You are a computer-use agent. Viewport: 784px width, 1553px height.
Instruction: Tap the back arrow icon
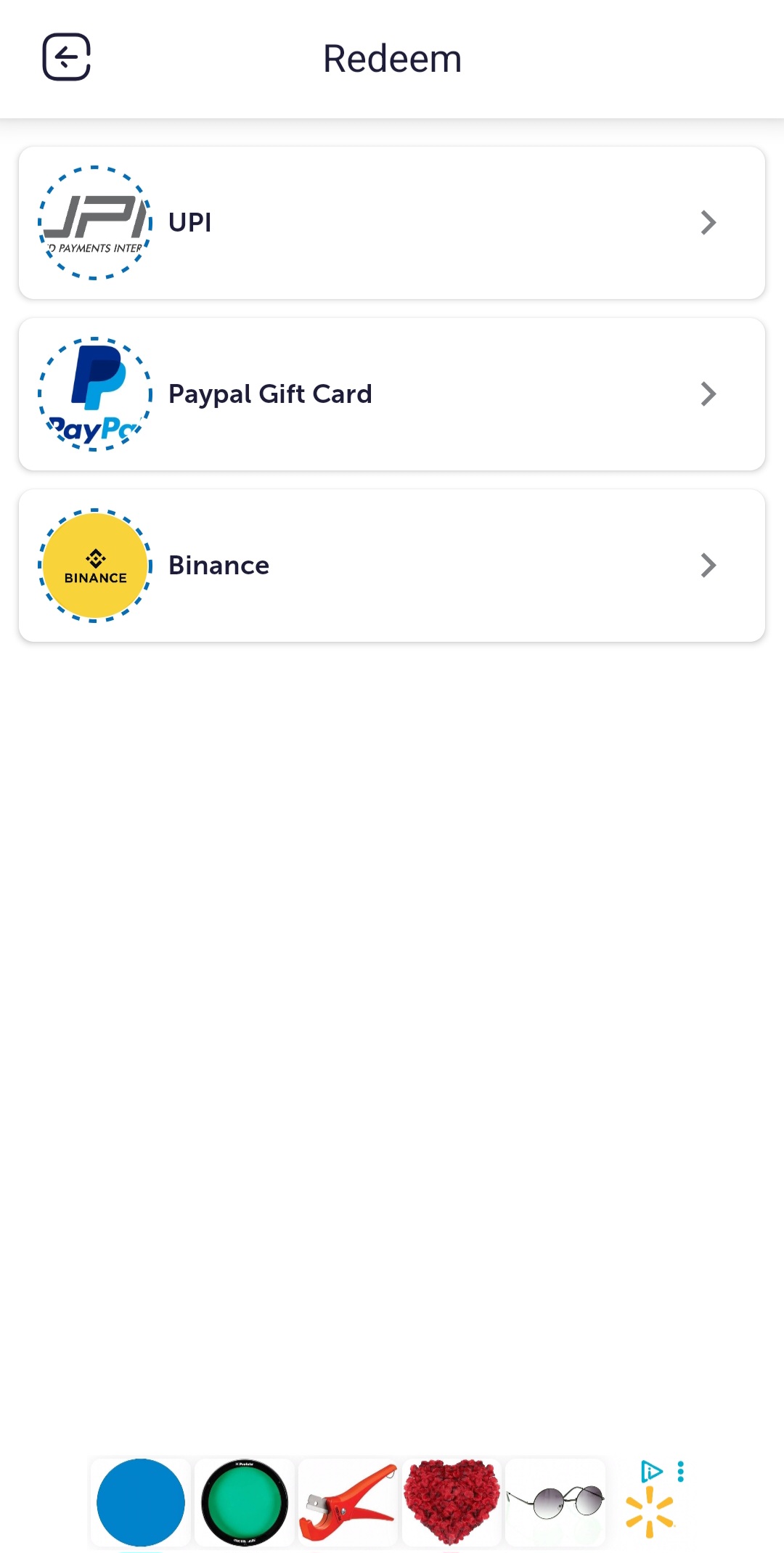pos(68,57)
